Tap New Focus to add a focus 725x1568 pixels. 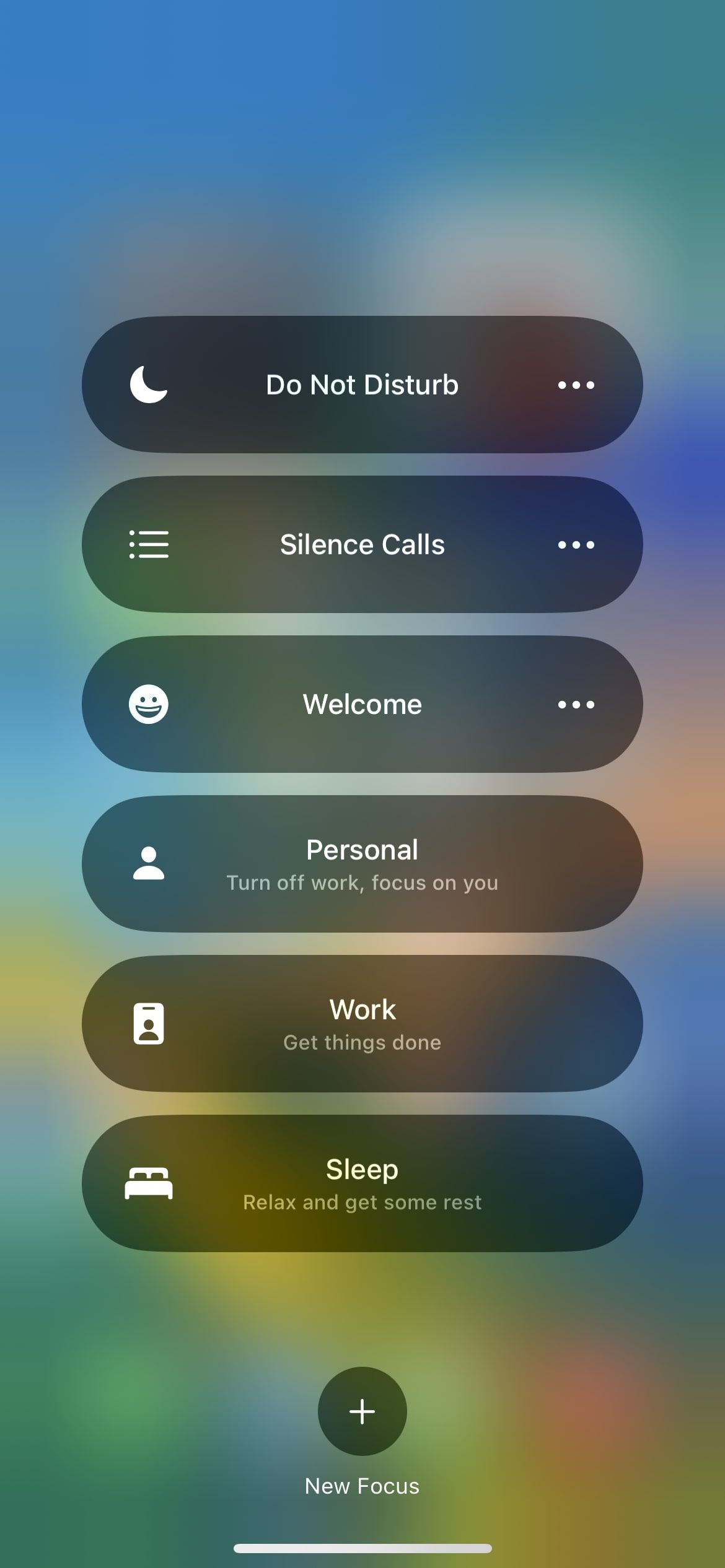[x=362, y=1486]
